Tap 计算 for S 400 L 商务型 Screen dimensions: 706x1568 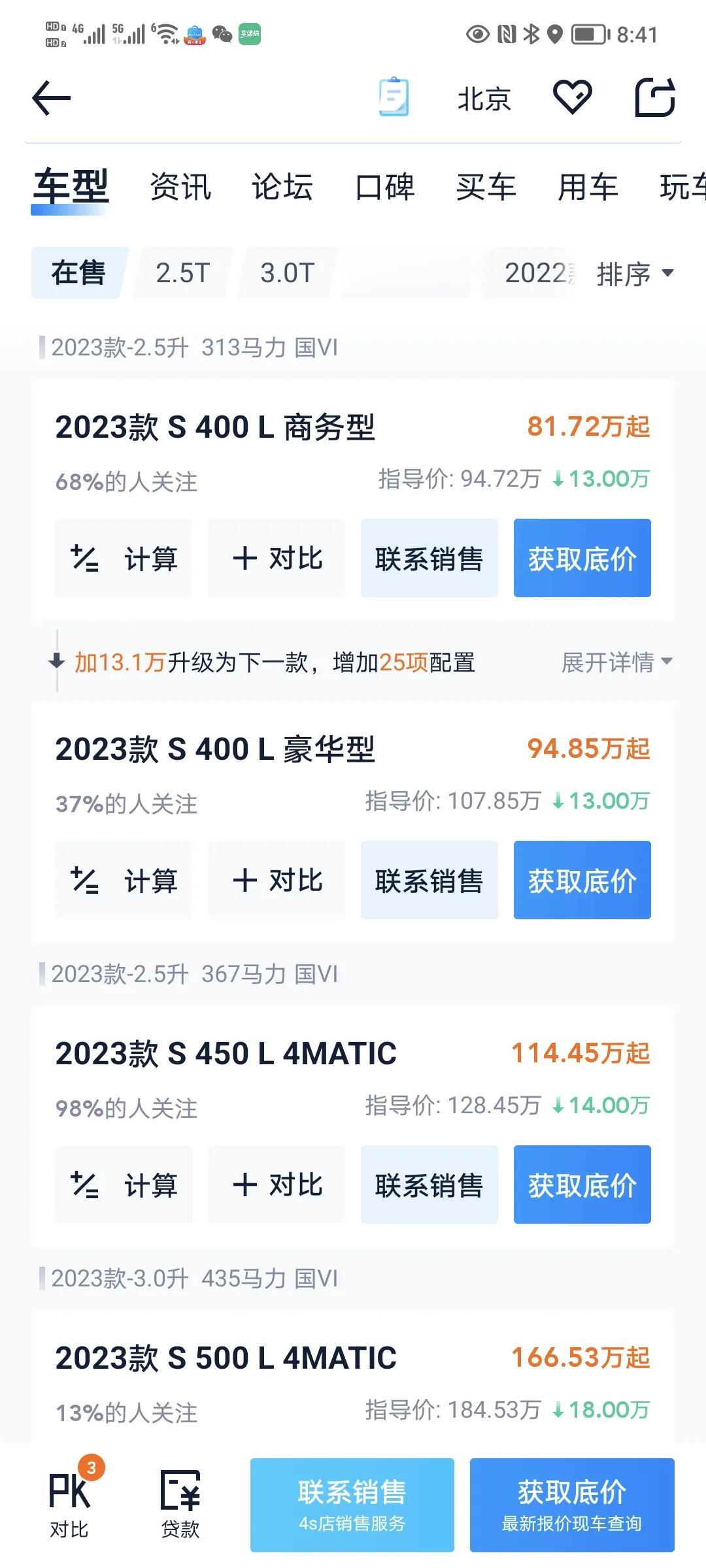pyautogui.click(x=124, y=558)
